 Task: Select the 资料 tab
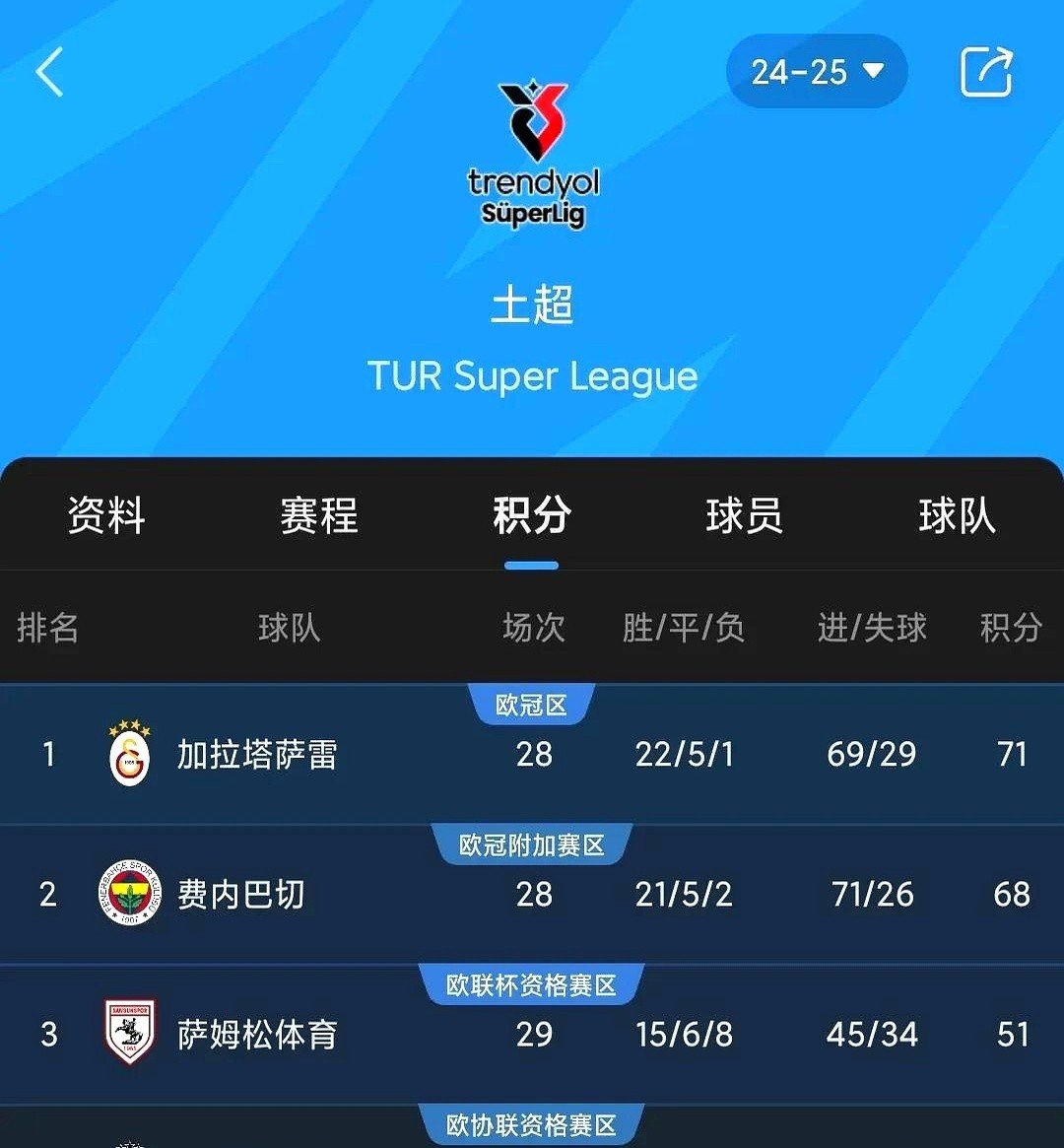(105, 515)
